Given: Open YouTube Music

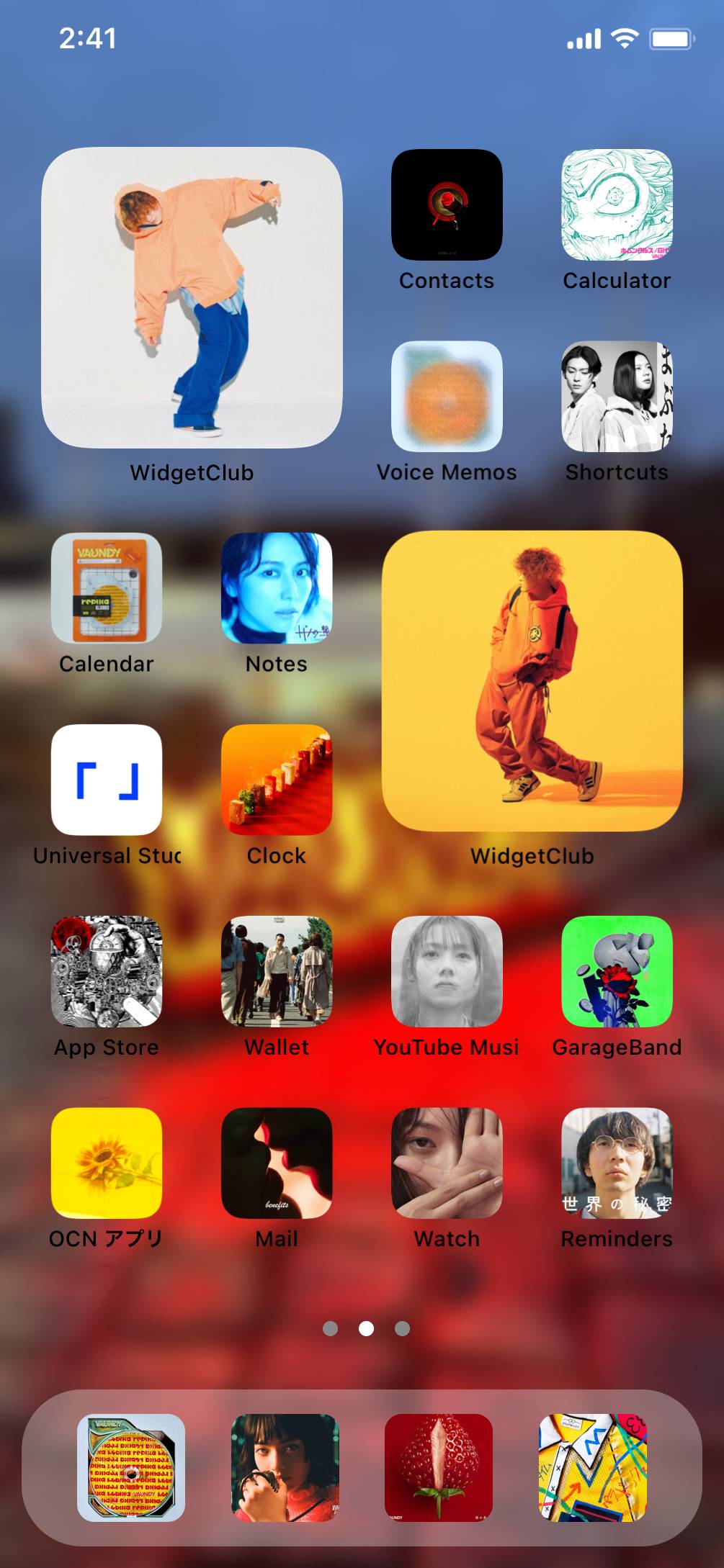Looking at the screenshot, I should coord(446,970).
